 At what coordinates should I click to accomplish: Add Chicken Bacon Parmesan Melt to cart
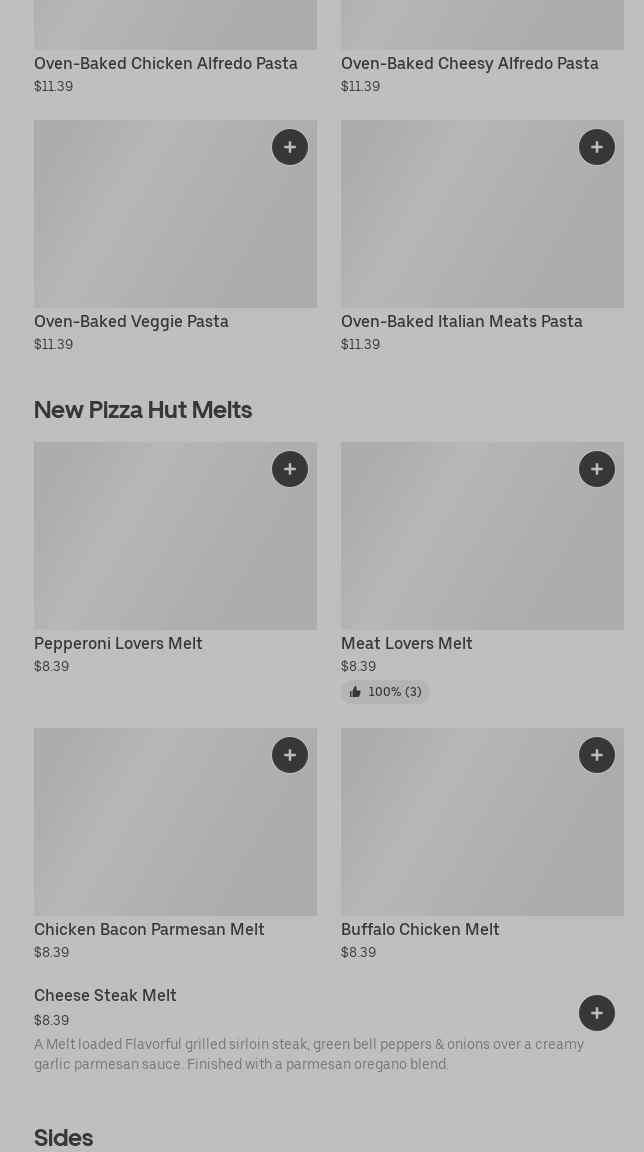coord(290,755)
